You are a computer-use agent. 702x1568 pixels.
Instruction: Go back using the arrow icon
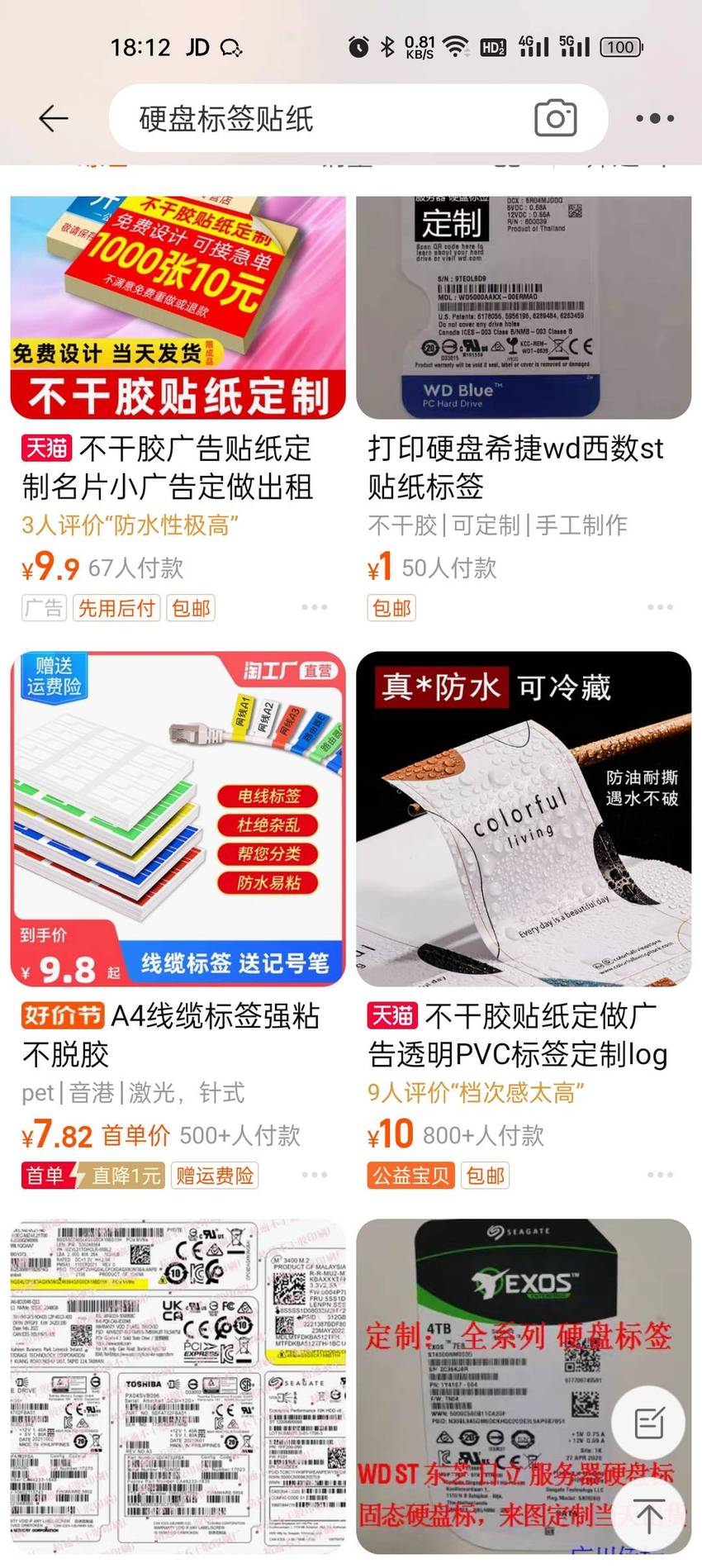click(x=54, y=119)
